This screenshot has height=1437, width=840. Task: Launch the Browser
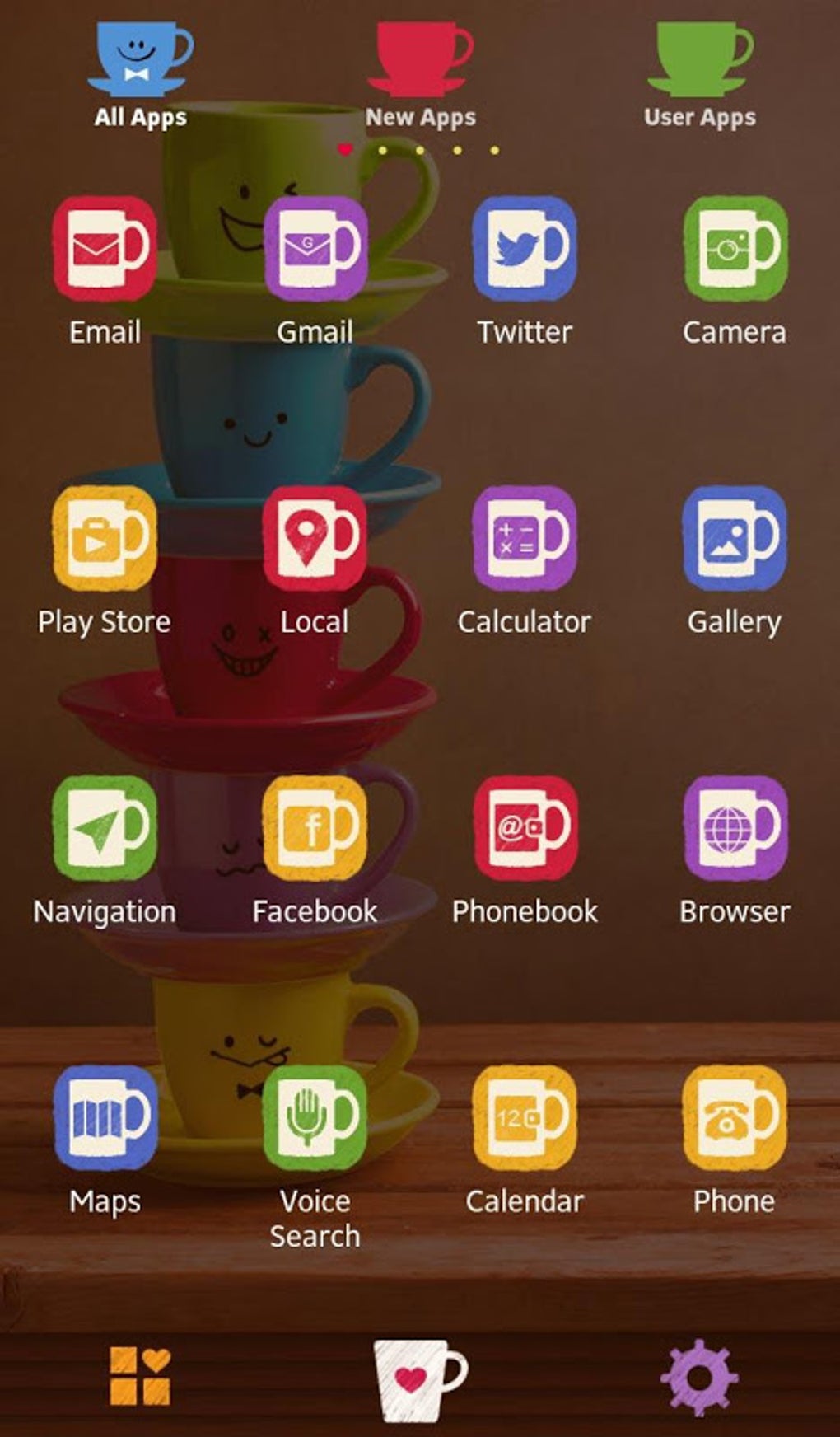click(x=735, y=829)
